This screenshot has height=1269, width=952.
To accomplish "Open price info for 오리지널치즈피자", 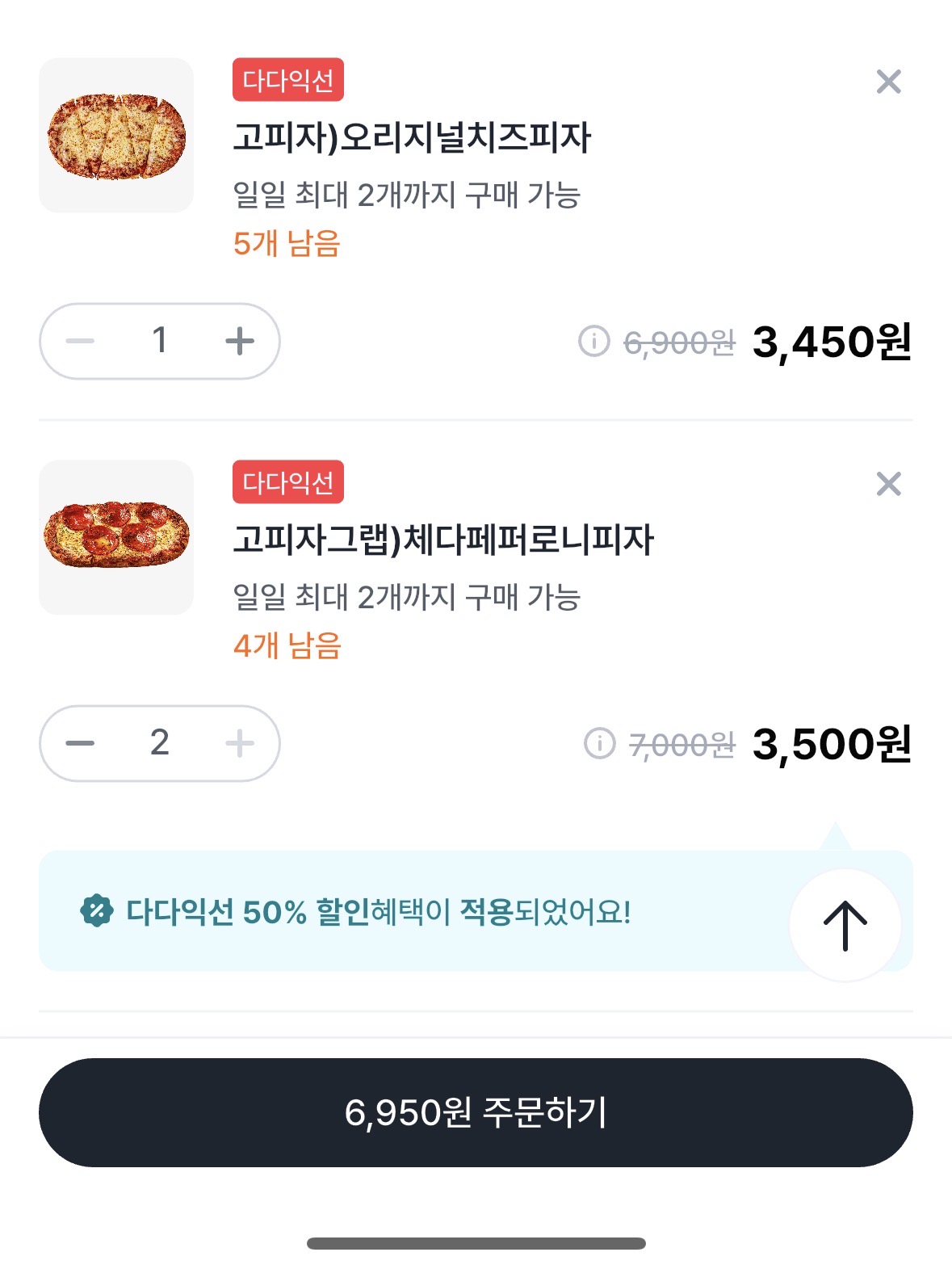I will click(x=593, y=341).
